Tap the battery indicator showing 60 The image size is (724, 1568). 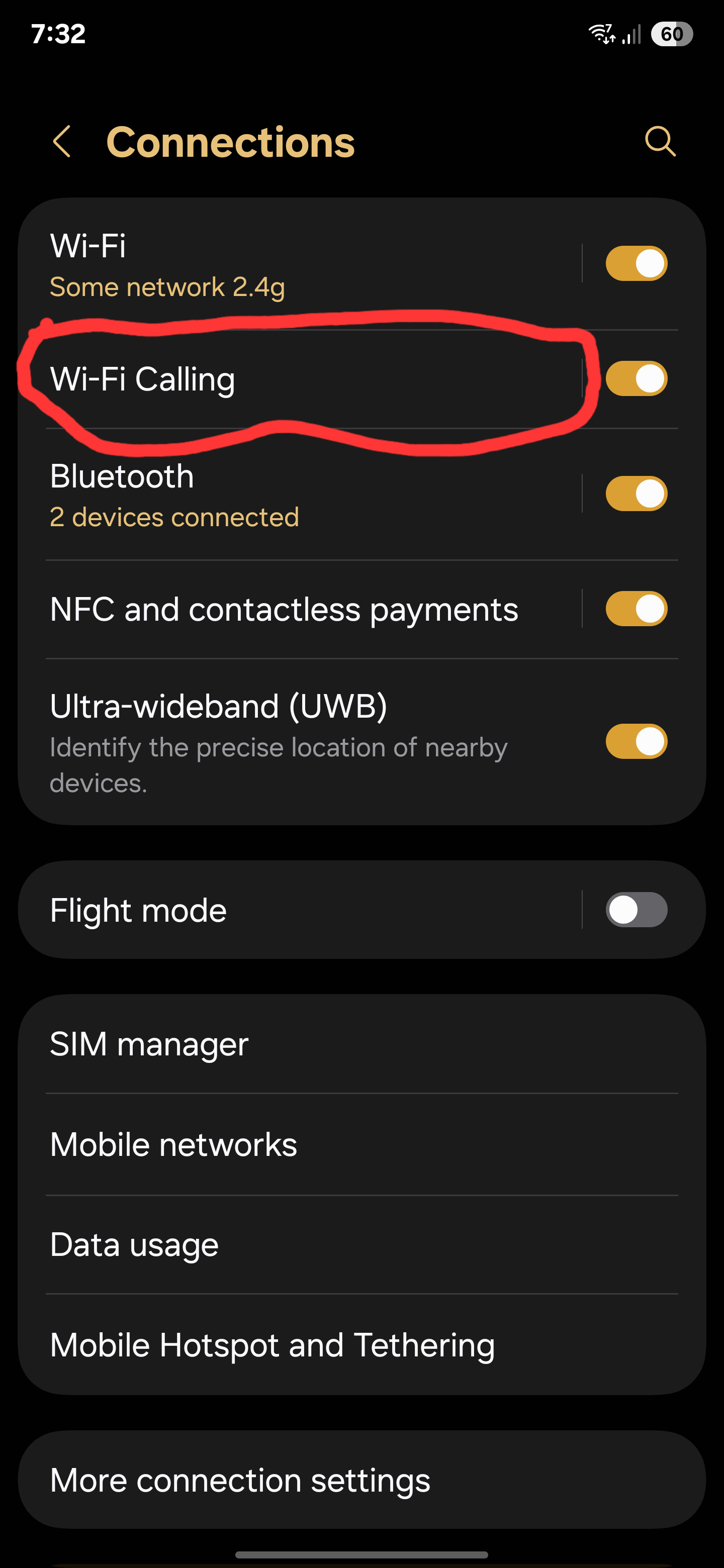pyautogui.click(x=672, y=35)
